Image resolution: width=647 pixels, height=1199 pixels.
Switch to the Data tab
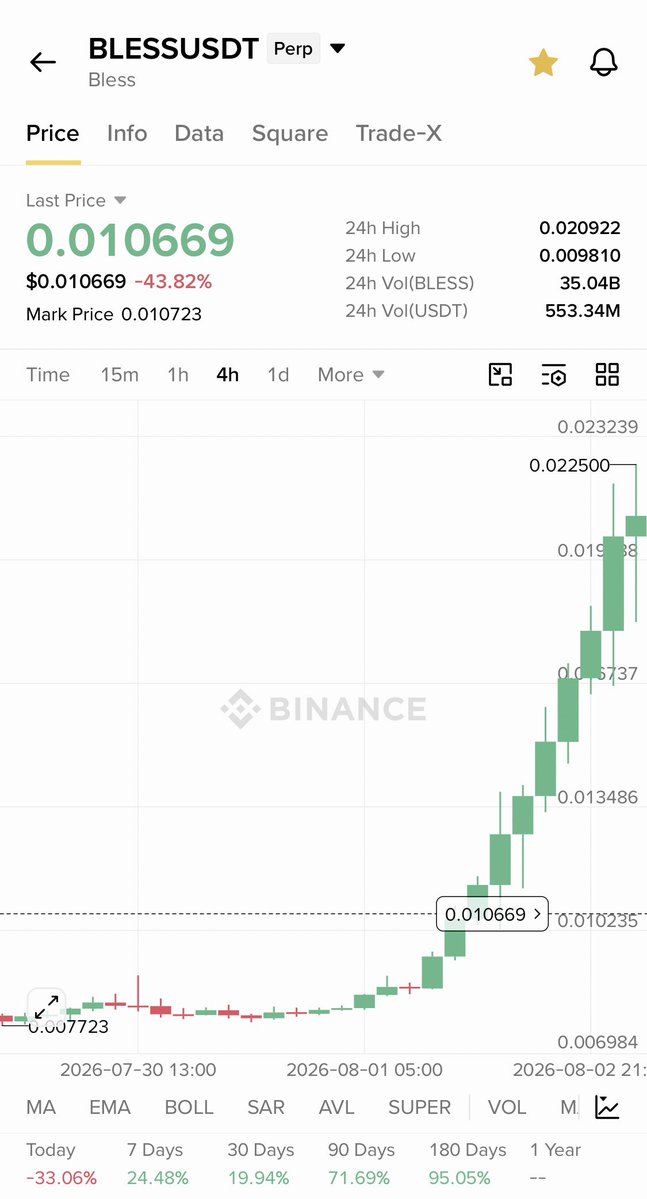click(x=199, y=133)
